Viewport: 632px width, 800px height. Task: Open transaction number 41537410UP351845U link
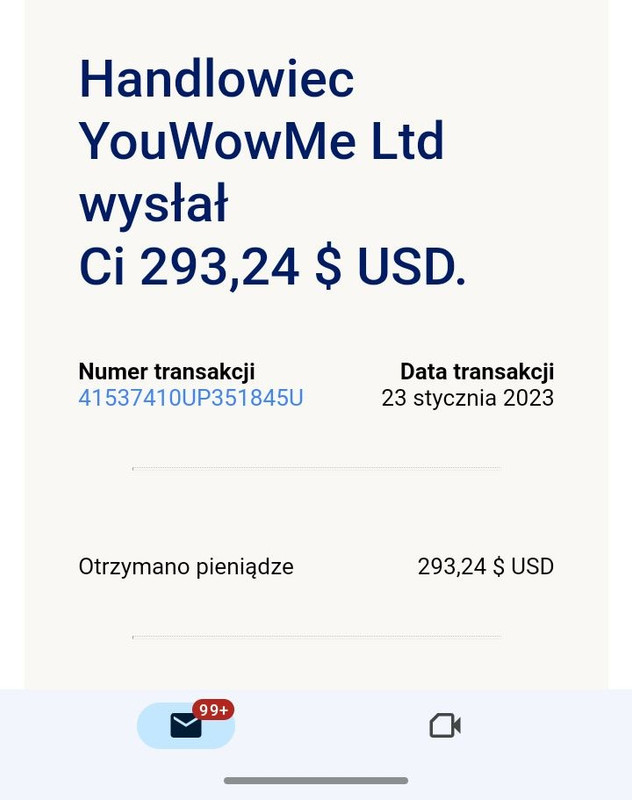pos(190,398)
